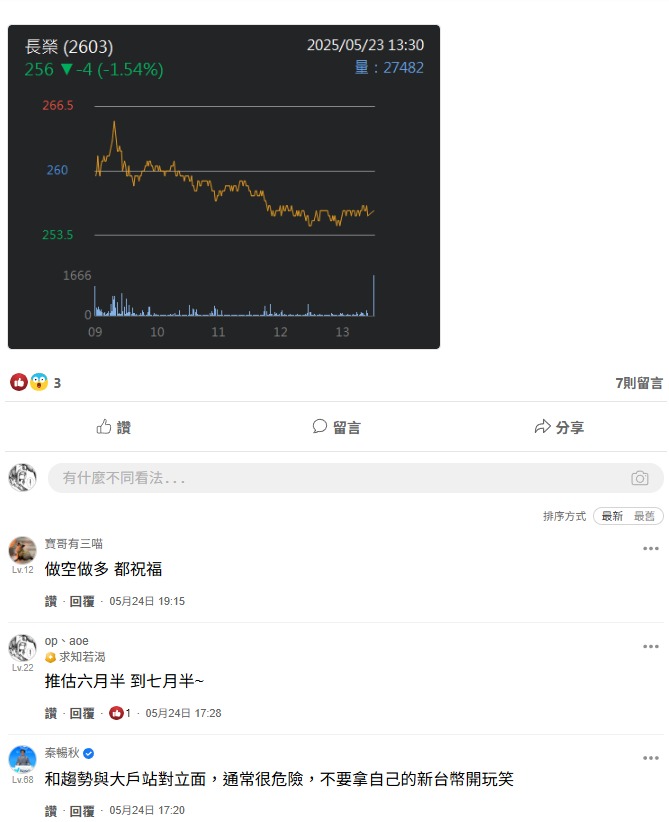Sort comments by 最新
The height and width of the screenshot is (822, 669).
tap(612, 516)
